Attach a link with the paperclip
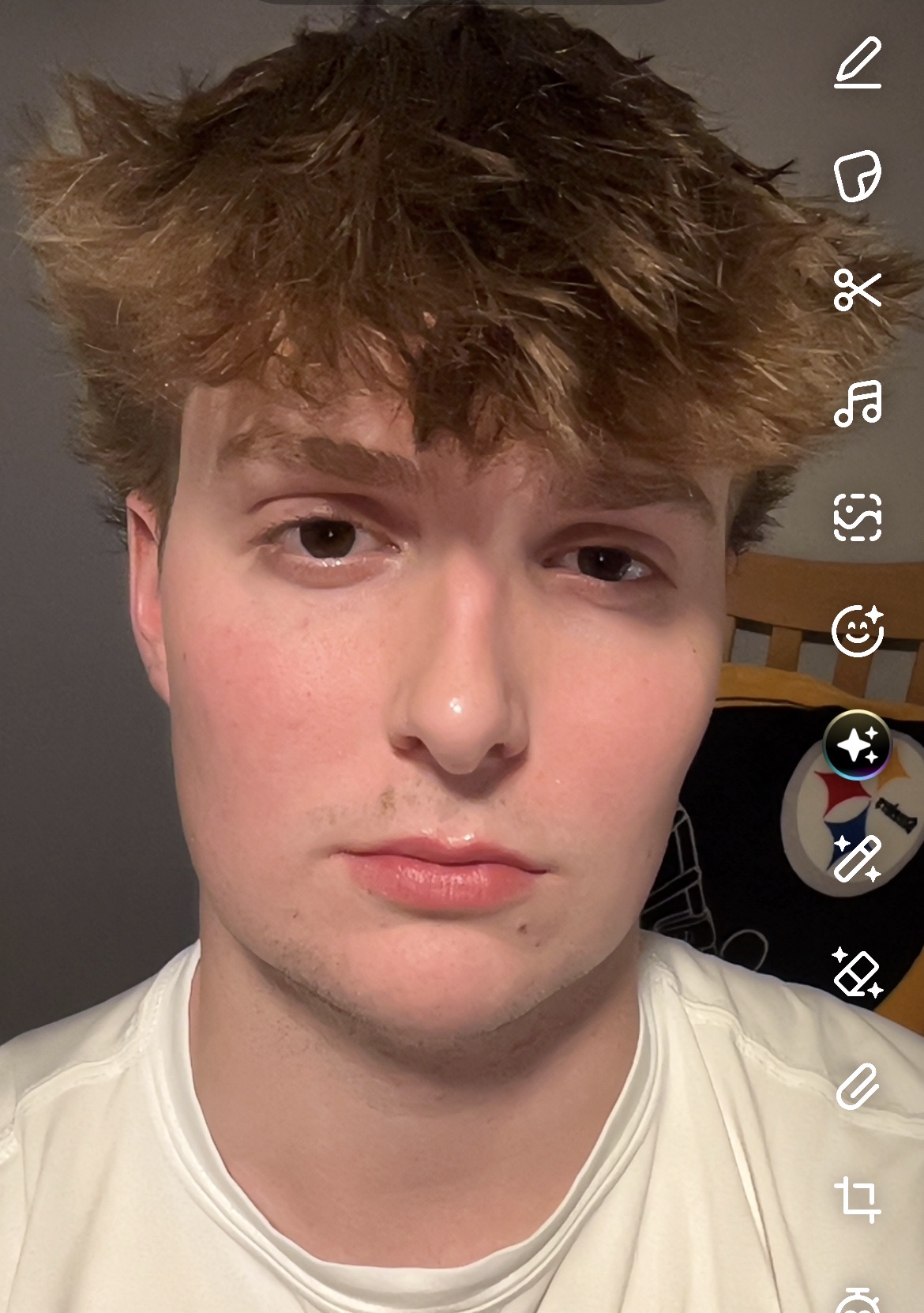This screenshot has width=924, height=1313. tap(858, 1086)
